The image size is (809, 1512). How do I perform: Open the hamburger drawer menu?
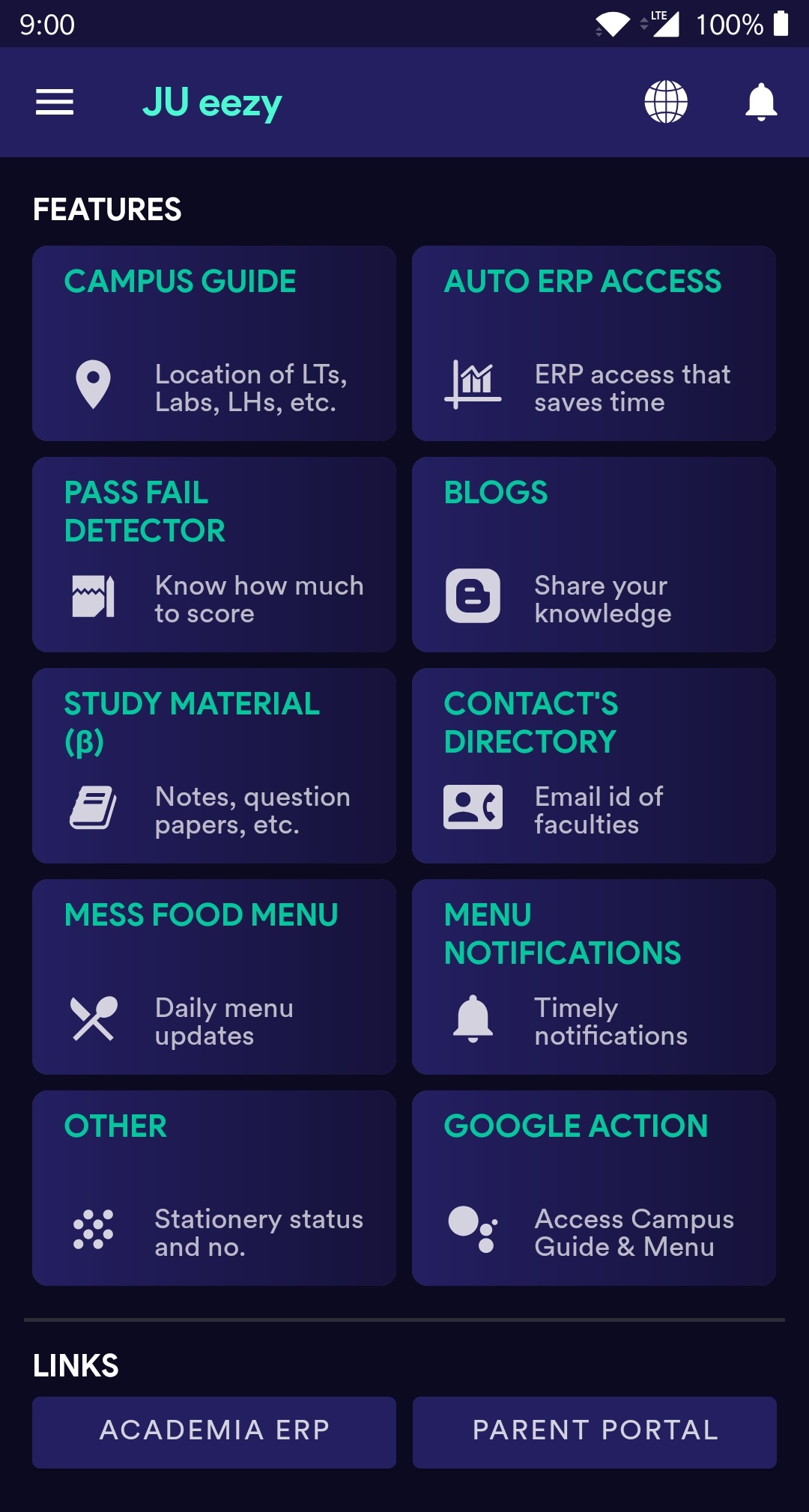pos(55,102)
